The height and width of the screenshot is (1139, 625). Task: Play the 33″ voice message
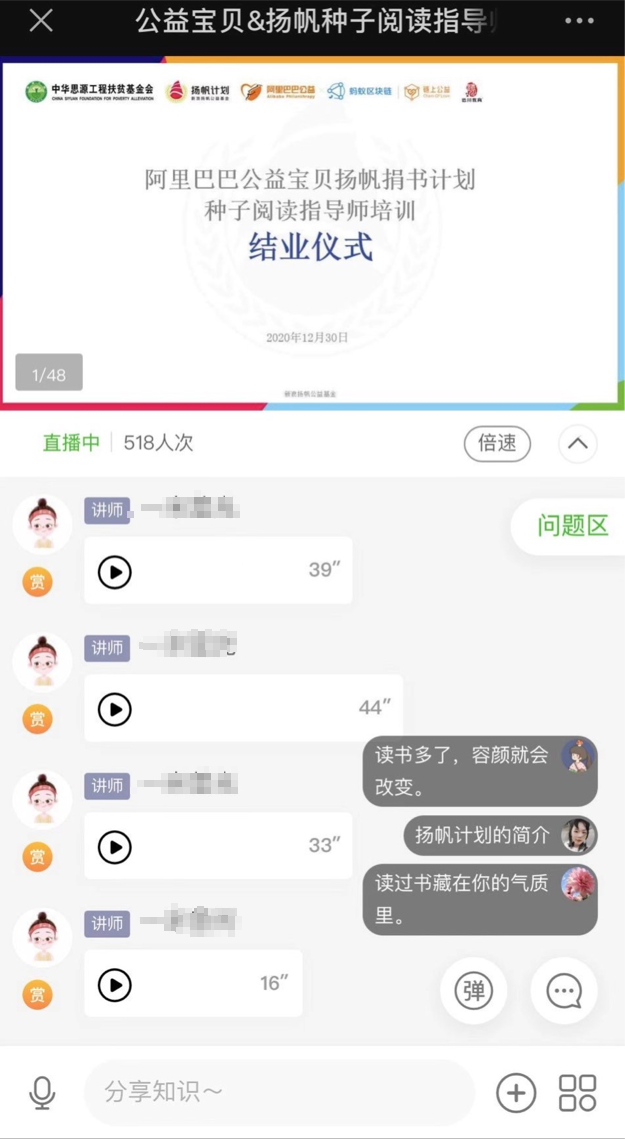115,847
